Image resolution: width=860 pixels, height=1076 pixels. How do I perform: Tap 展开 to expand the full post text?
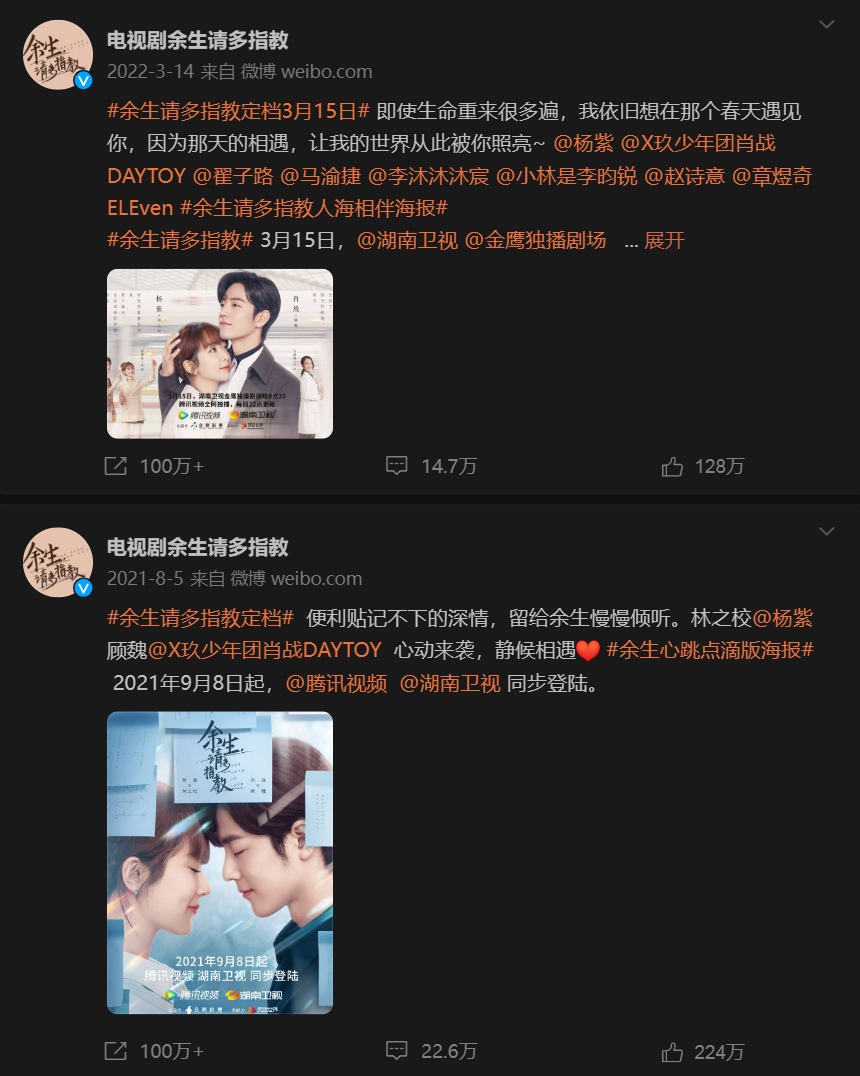(x=664, y=240)
